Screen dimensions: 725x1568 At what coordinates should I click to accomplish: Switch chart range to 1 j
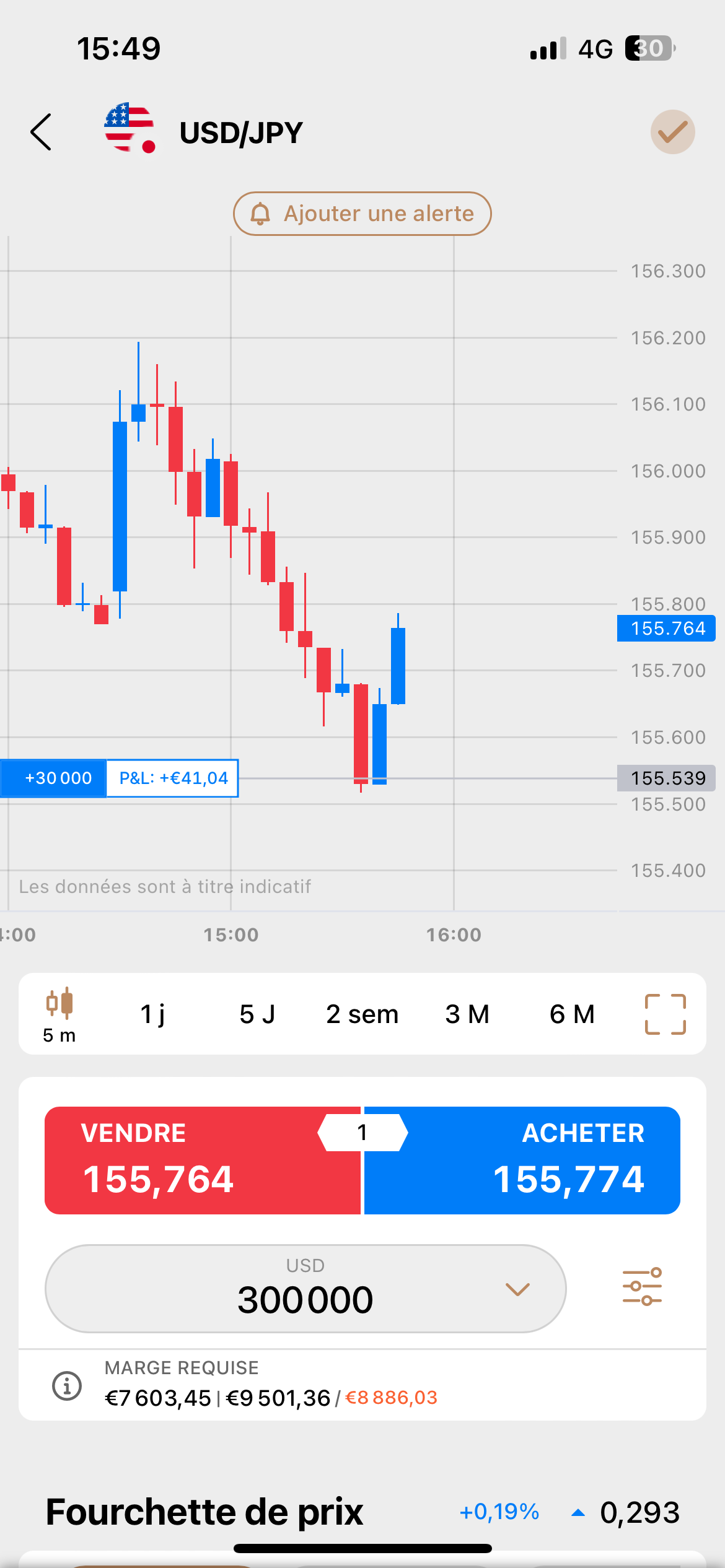[152, 1014]
